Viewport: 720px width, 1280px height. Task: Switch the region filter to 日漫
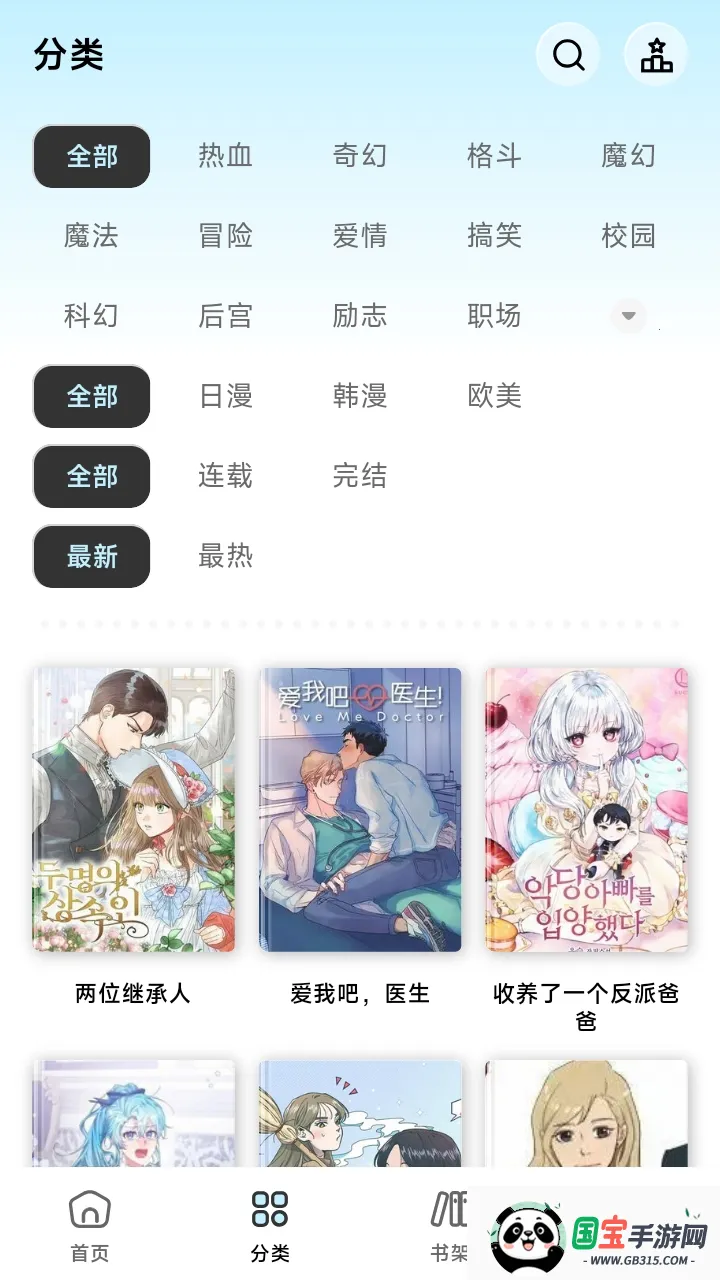point(225,397)
